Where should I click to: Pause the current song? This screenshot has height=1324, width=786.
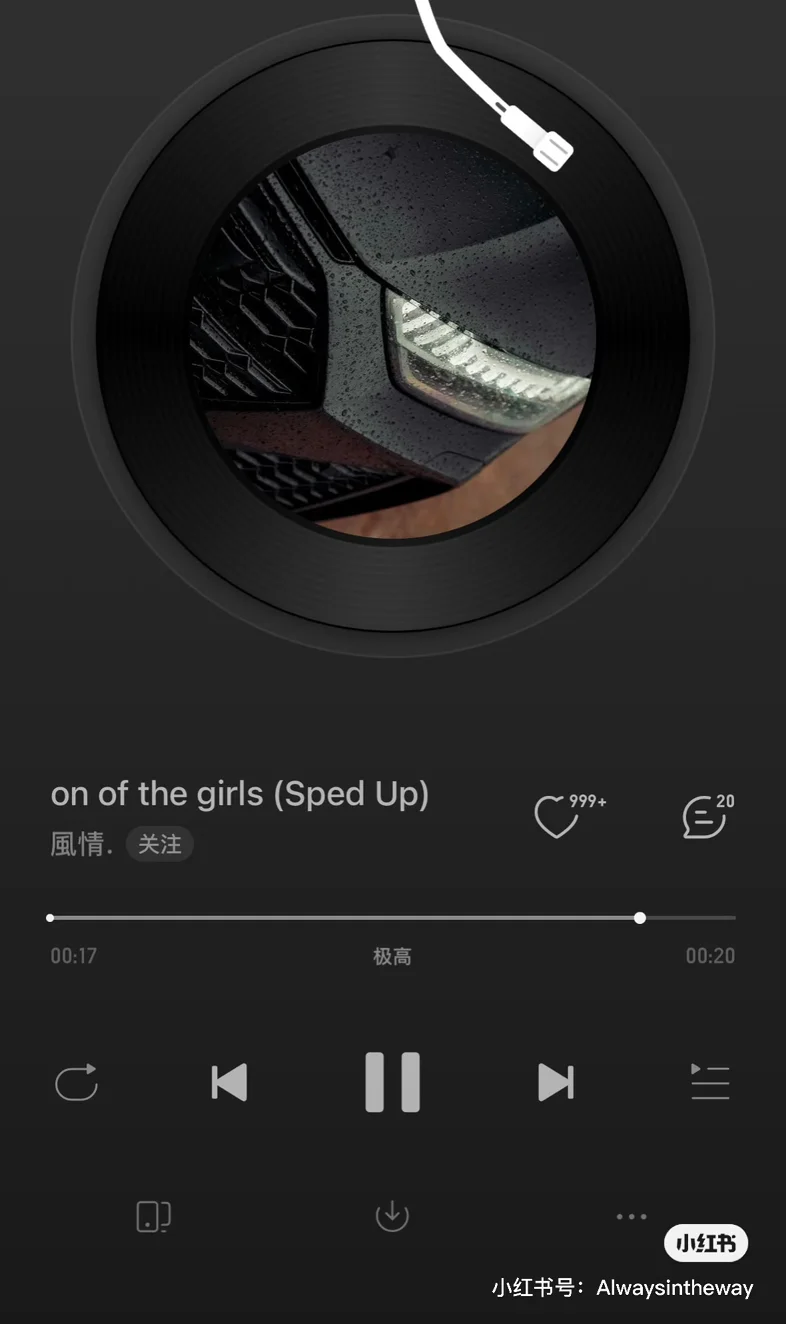[x=392, y=1082]
